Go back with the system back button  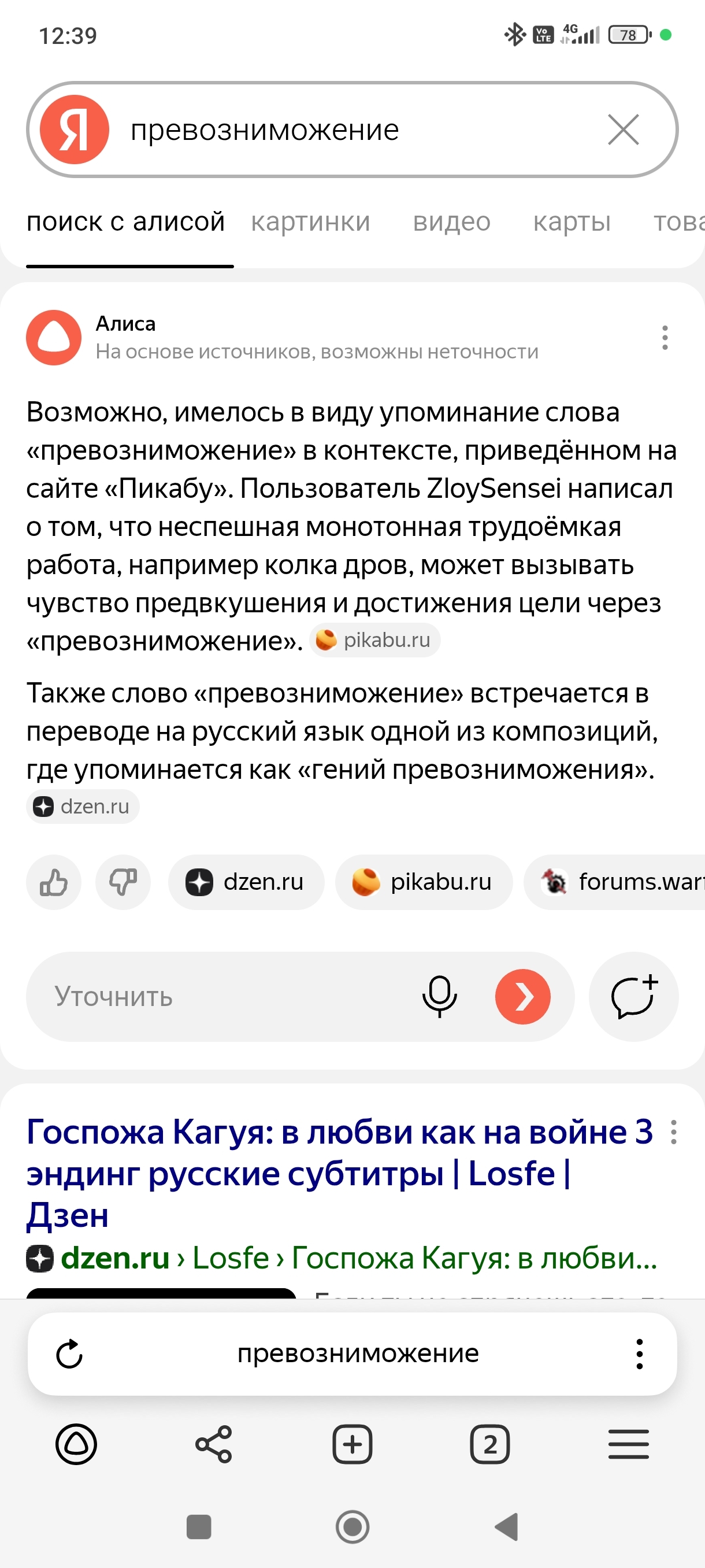tap(506, 1526)
